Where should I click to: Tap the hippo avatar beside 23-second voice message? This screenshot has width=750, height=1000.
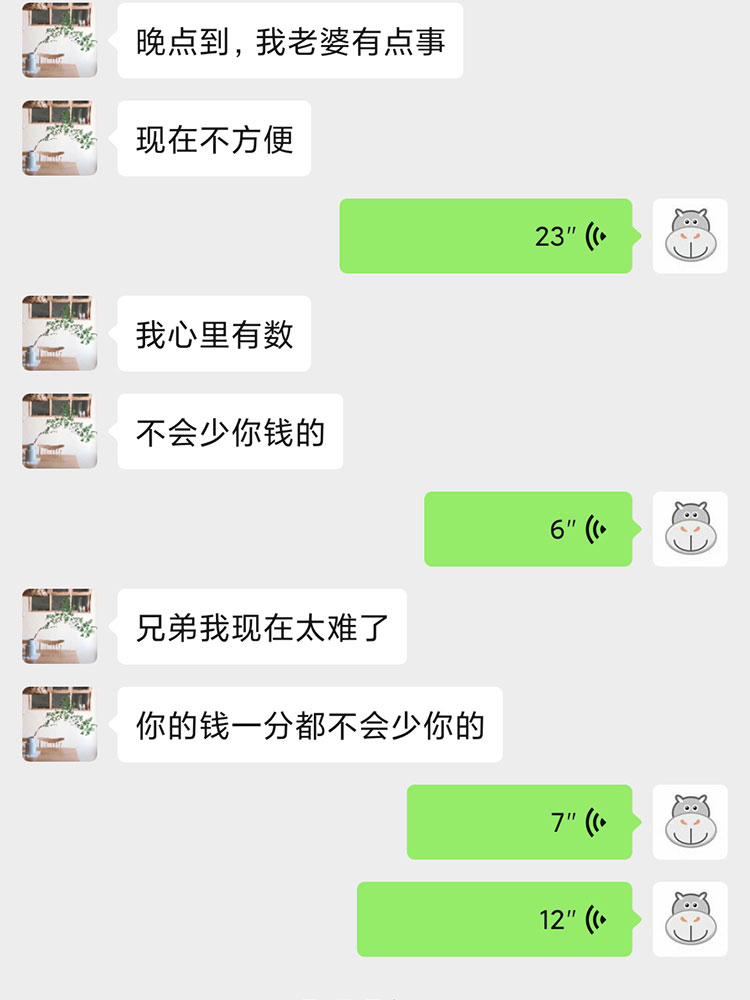coord(690,236)
